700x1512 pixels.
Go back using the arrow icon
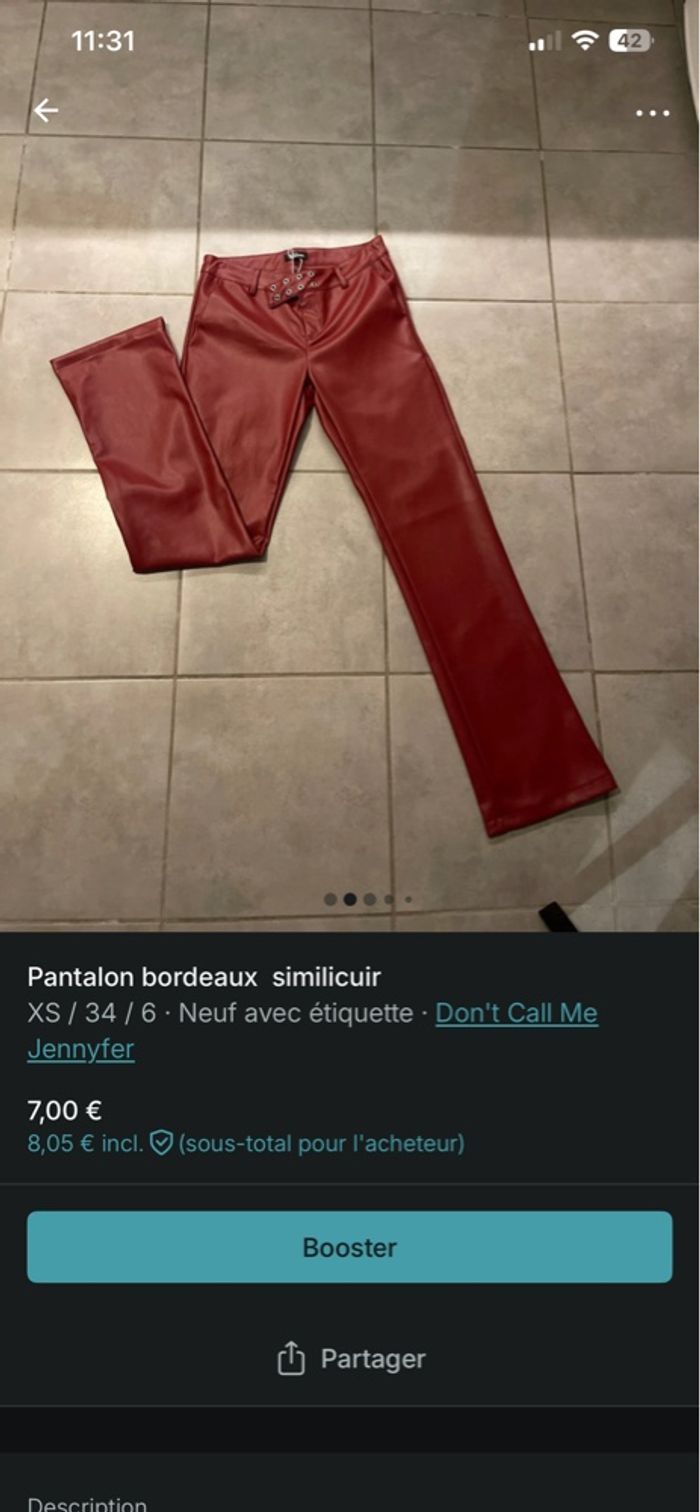pos(45,111)
